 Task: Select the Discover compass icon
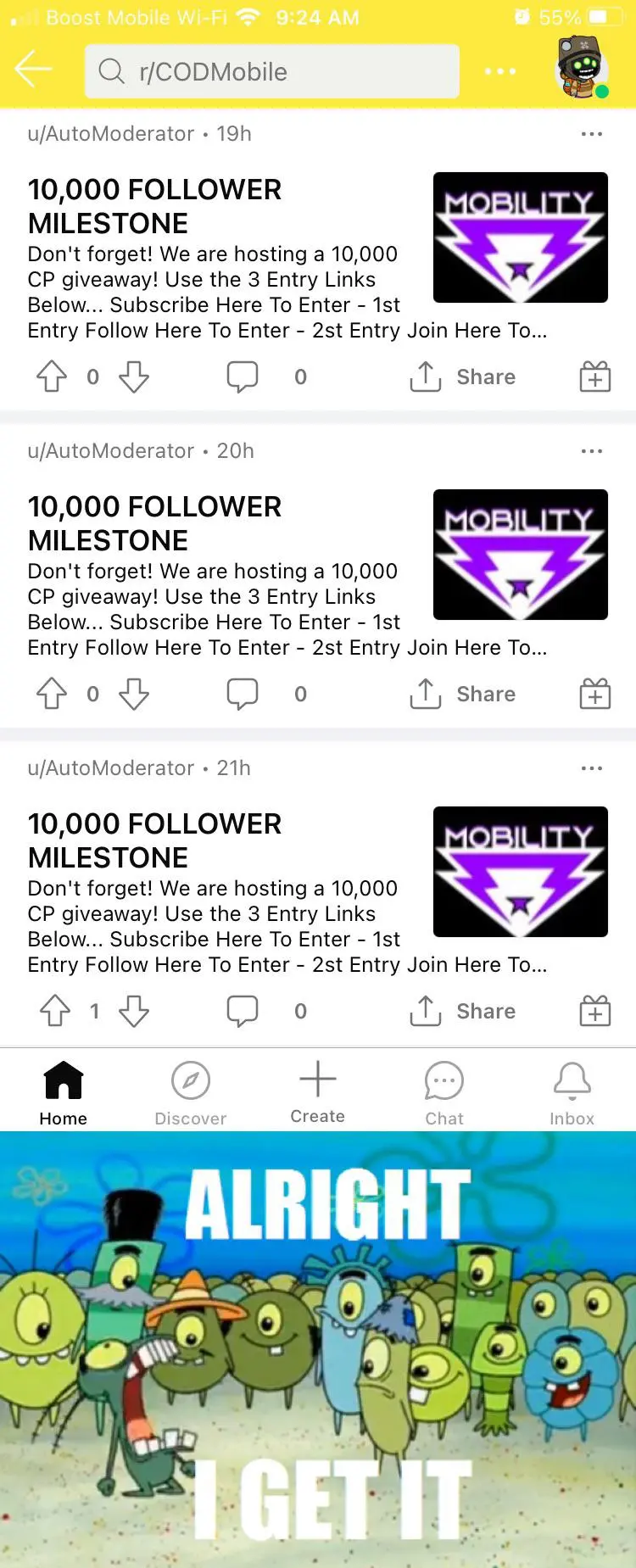coord(190,1090)
